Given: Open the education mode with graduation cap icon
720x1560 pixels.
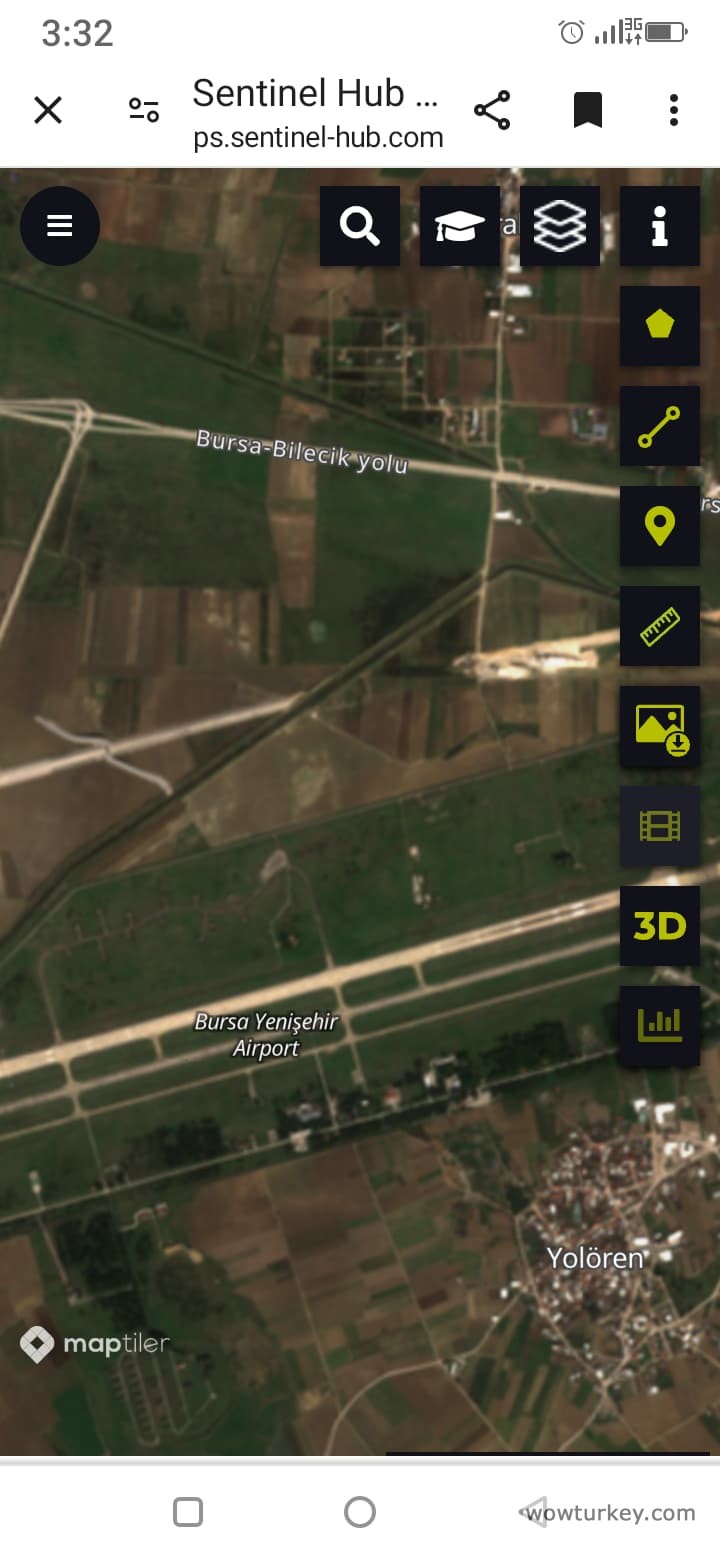Looking at the screenshot, I should 459,226.
